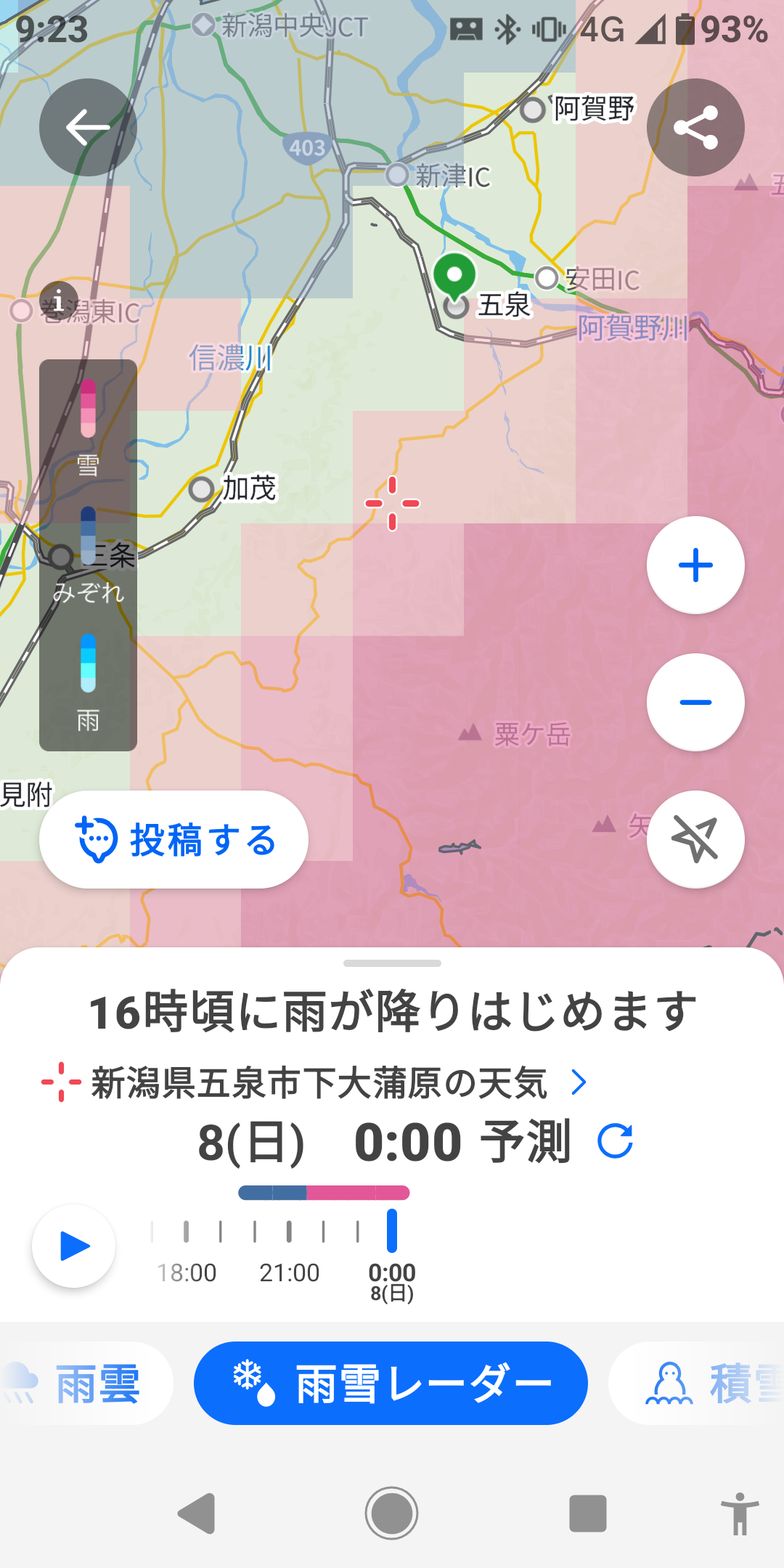Tap 投稿する to submit a report

pyautogui.click(x=174, y=840)
